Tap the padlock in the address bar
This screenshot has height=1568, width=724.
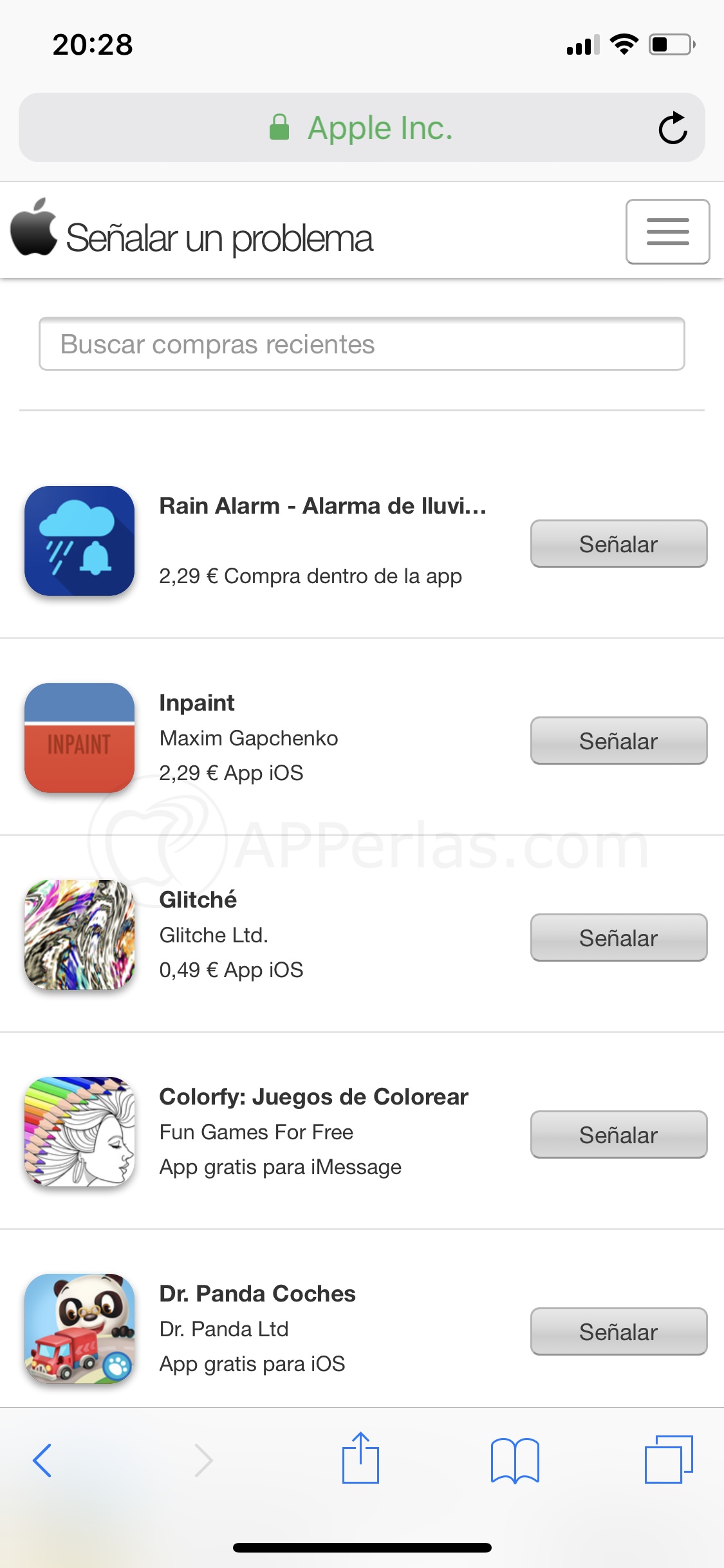click(279, 127)
